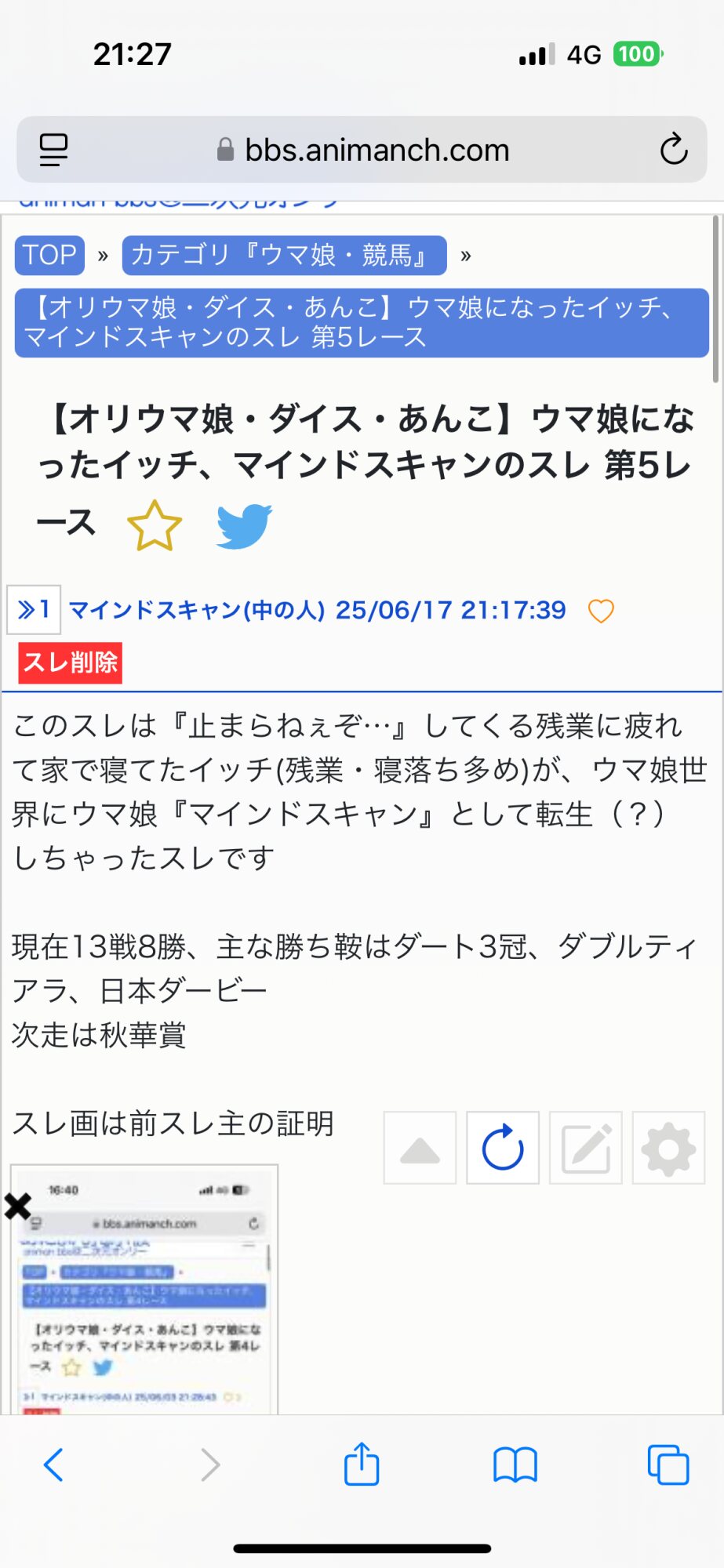Open category 『ウマ娘・競馬』 breadcrumb
The image size is (724, 1568).
(284, 255)
